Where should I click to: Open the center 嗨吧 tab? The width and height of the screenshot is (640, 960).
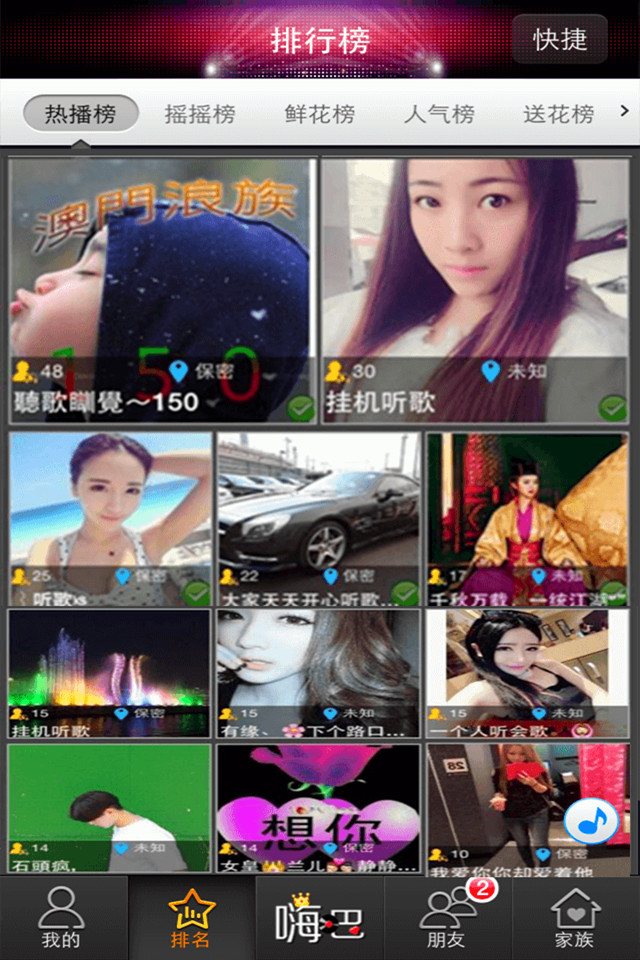click(x=319, y=918)
